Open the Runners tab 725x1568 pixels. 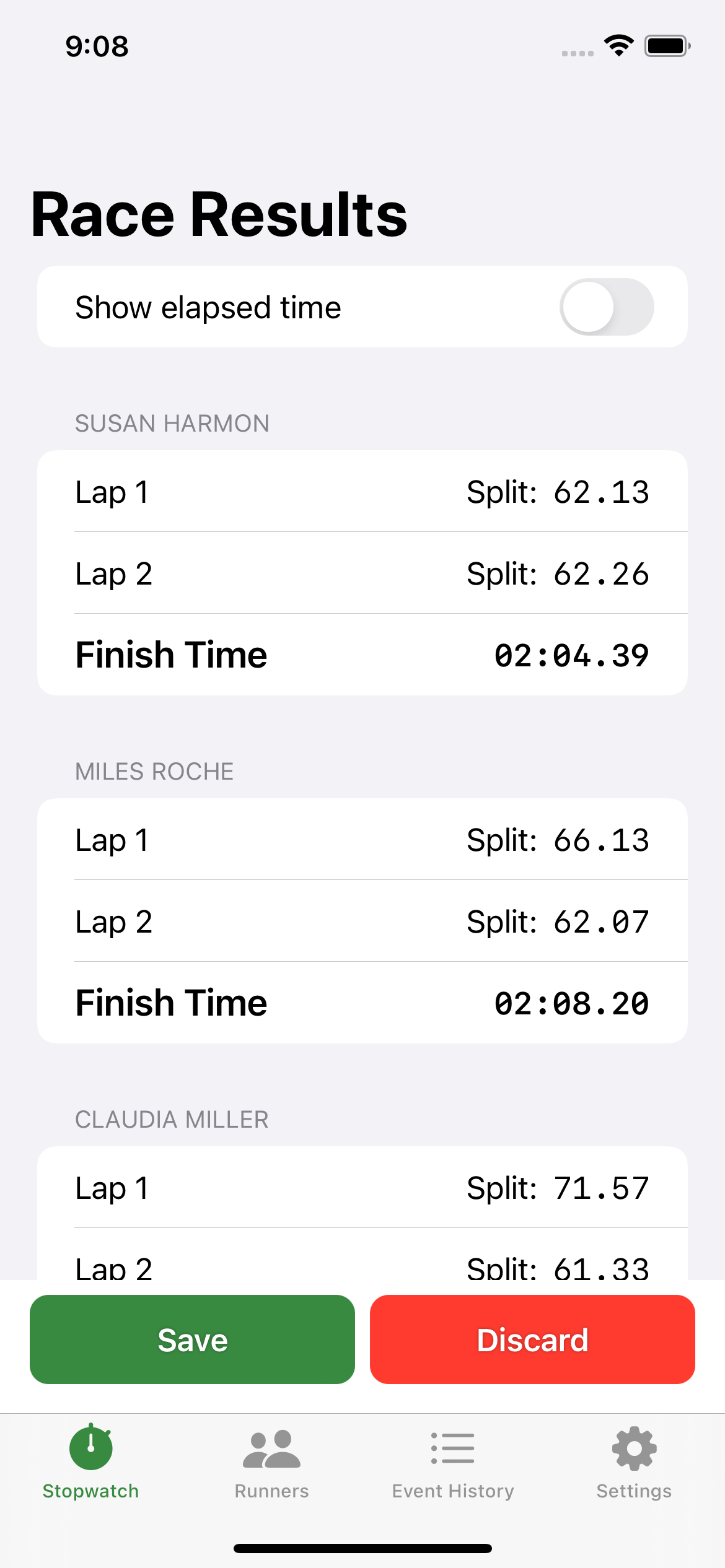[x=271, y=1463]
